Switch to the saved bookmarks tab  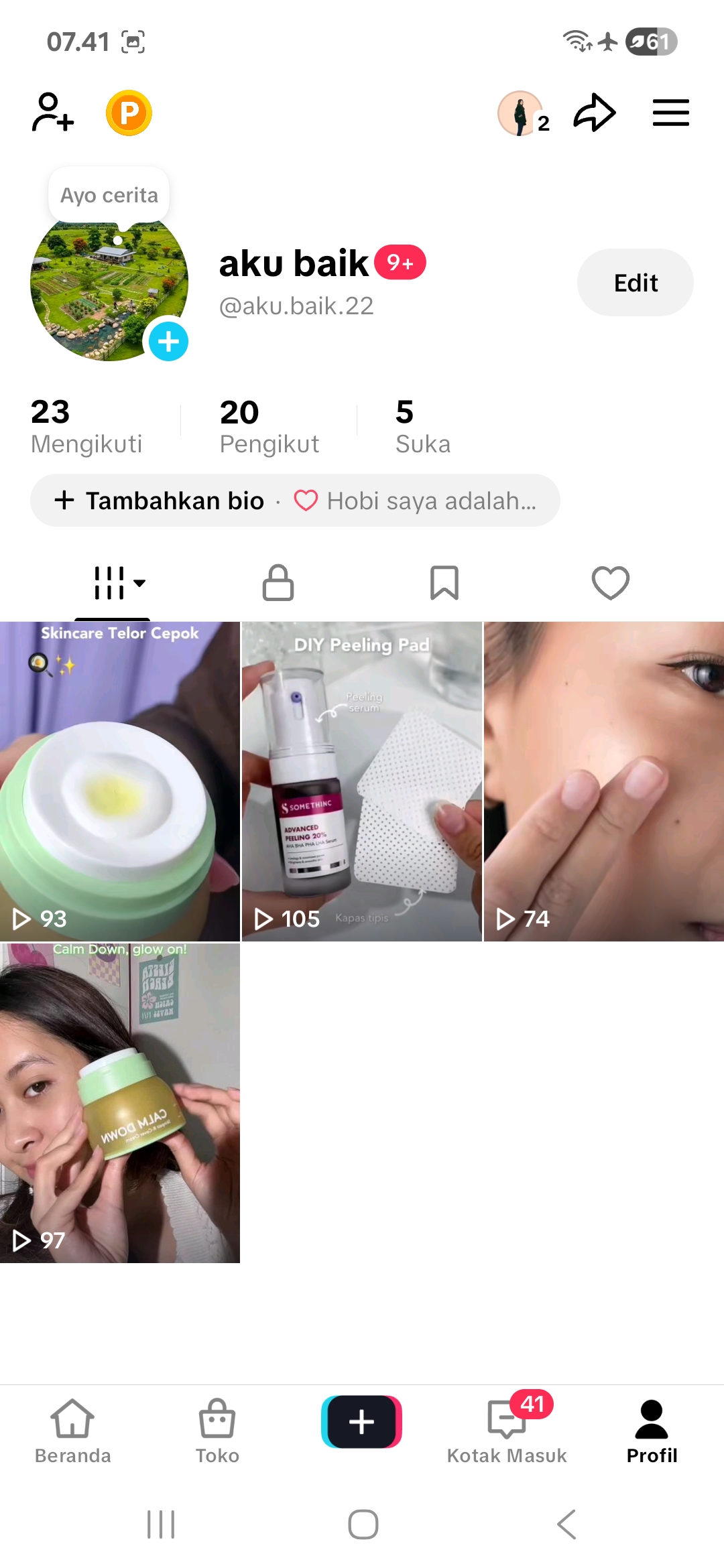pyautogui.click(x=444, y=582)
